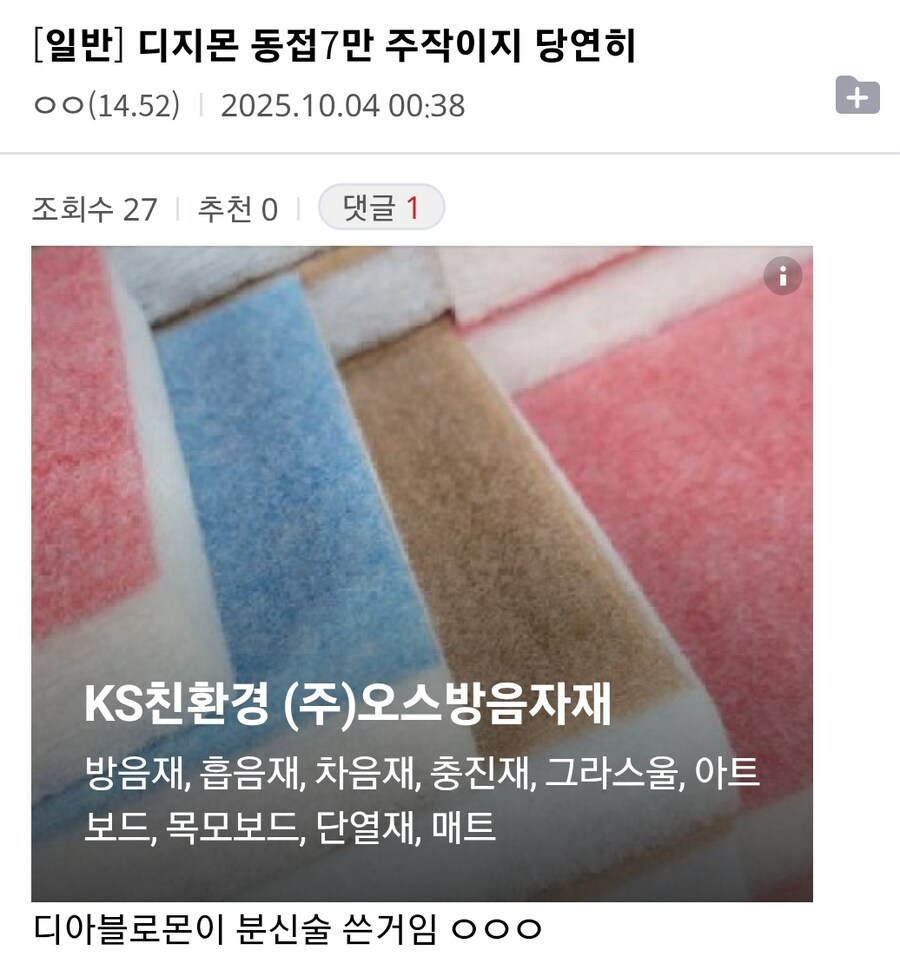Jump to comments via 댓글 1 chip
The height and width of the screenshot is (970, 900).
coord(381,208)
